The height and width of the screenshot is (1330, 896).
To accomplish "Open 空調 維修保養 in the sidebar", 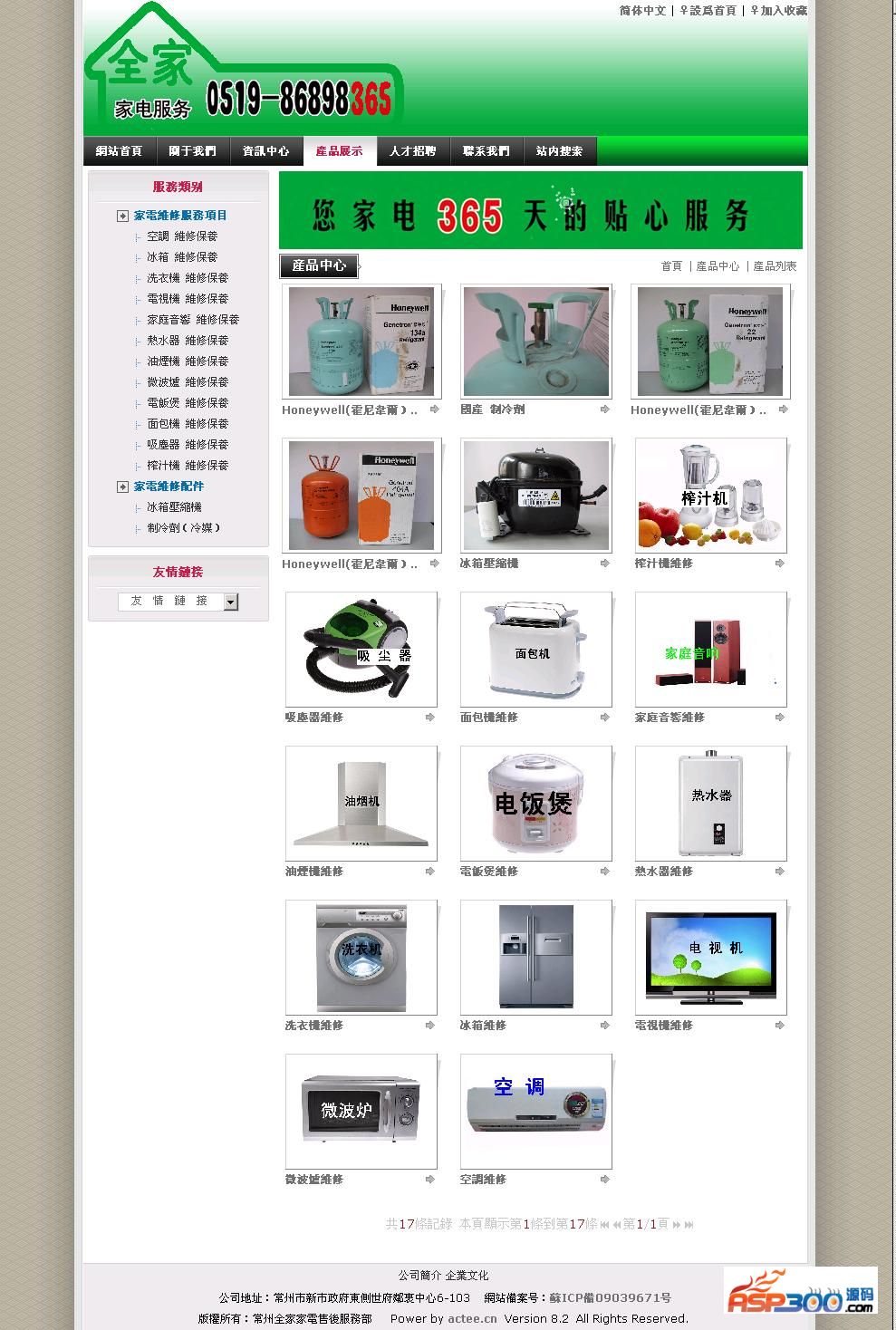I will tap(182, 236).
